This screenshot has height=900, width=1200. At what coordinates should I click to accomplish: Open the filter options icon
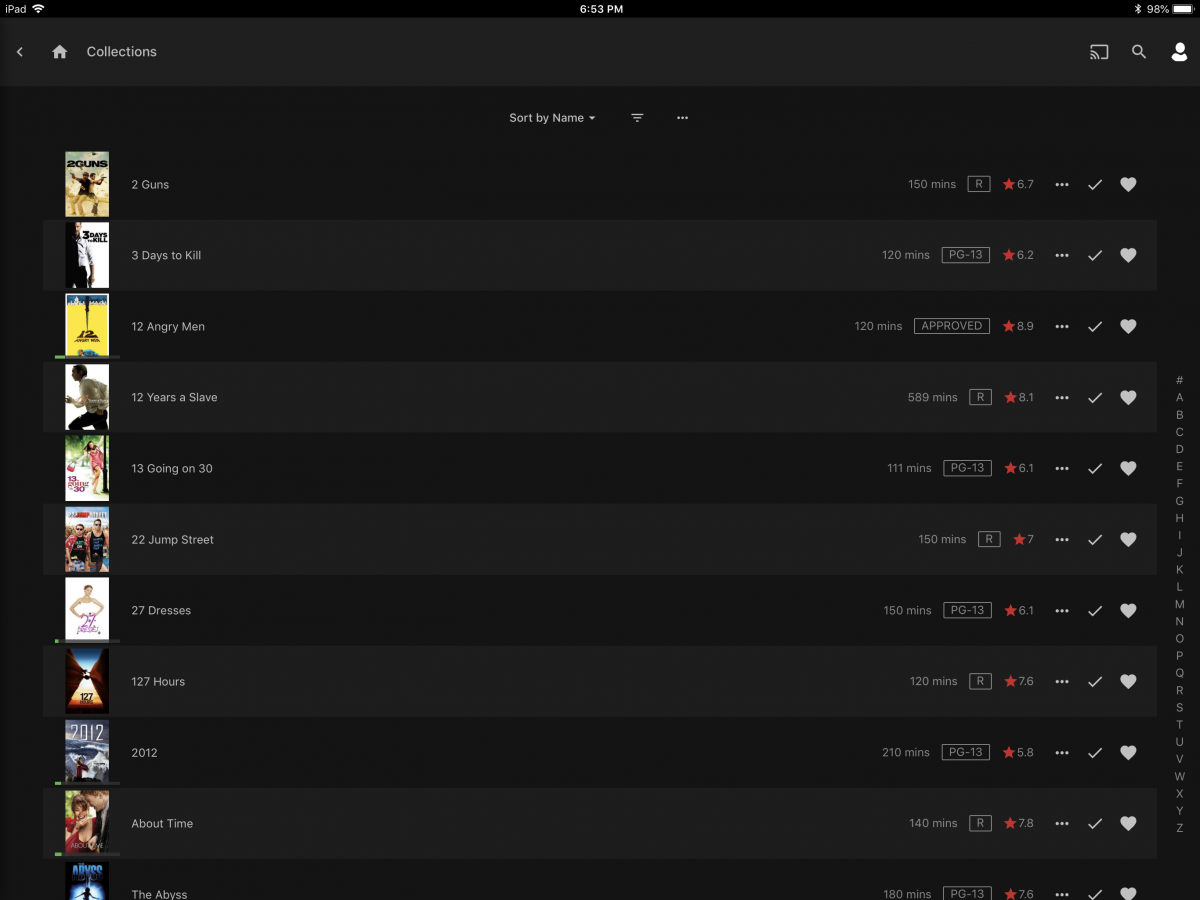637,118
